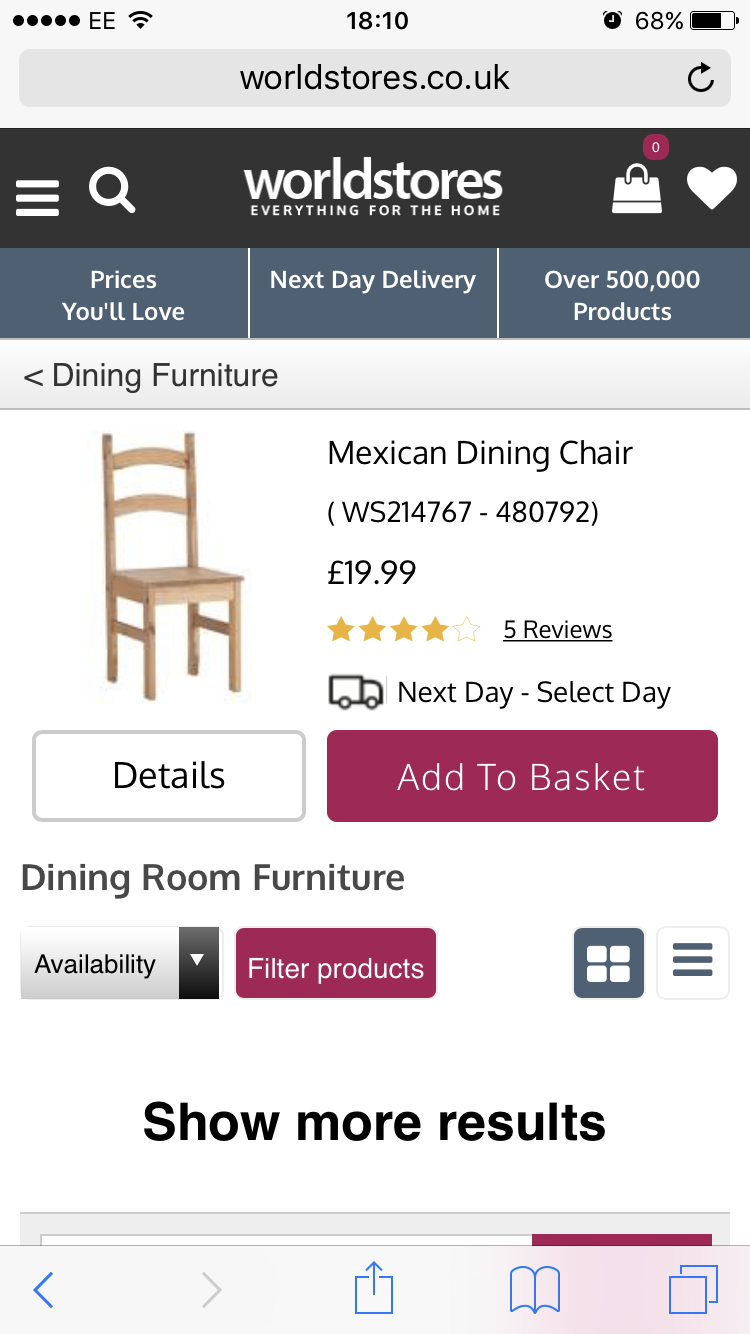Show more results
Screen dimensions: 750x1334
tap(374, 1122)
